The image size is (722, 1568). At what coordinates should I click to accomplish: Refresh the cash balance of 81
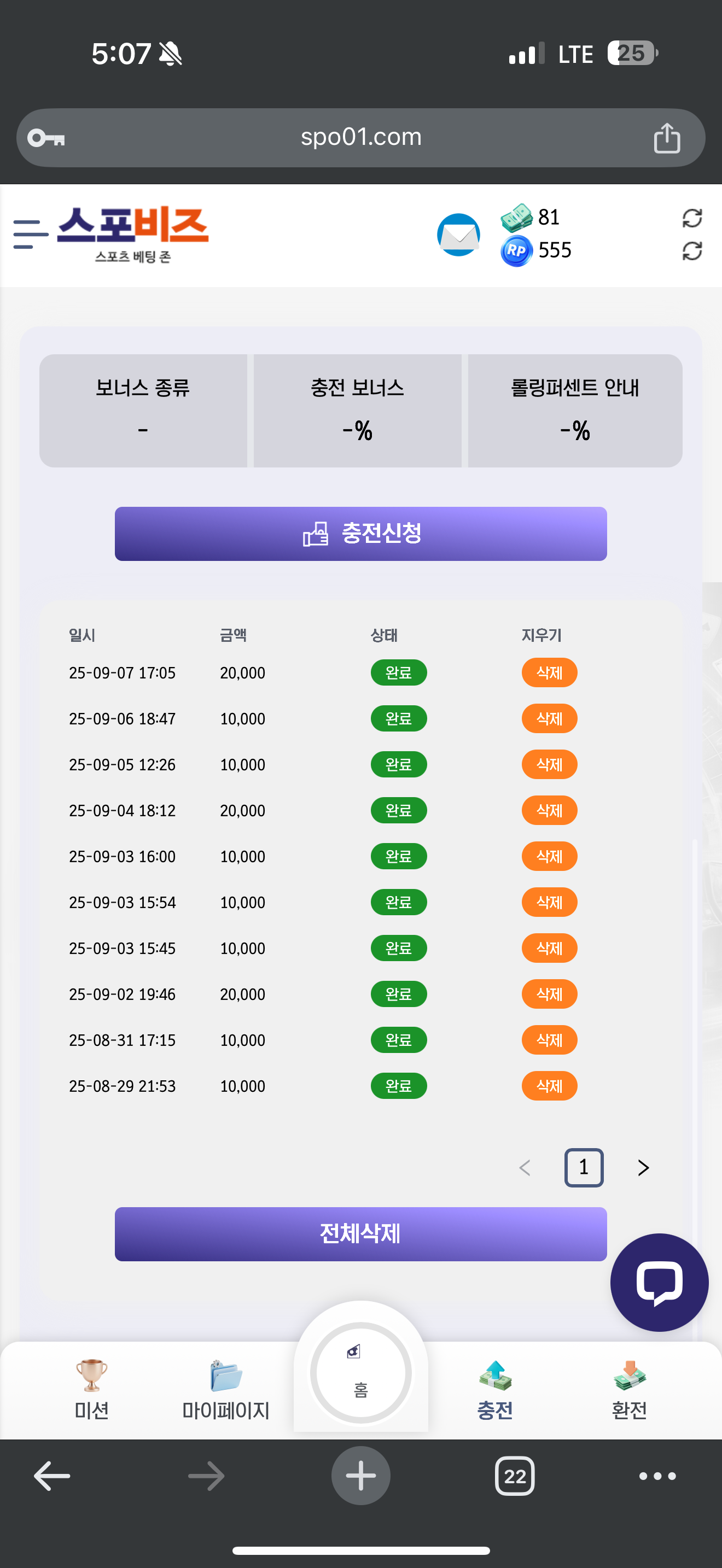click(691, 218)
